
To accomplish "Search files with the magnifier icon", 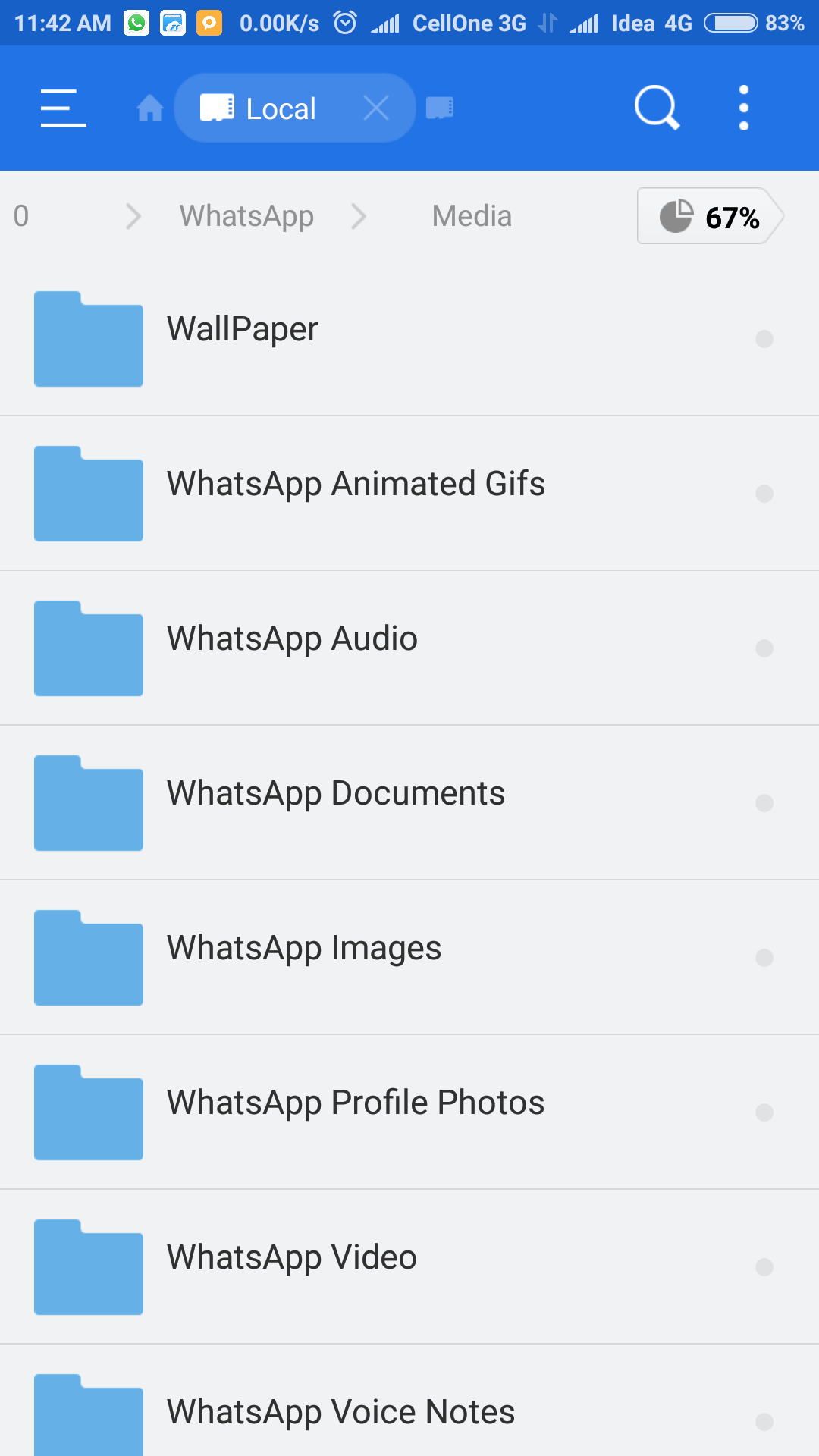I will click(656, 108).
